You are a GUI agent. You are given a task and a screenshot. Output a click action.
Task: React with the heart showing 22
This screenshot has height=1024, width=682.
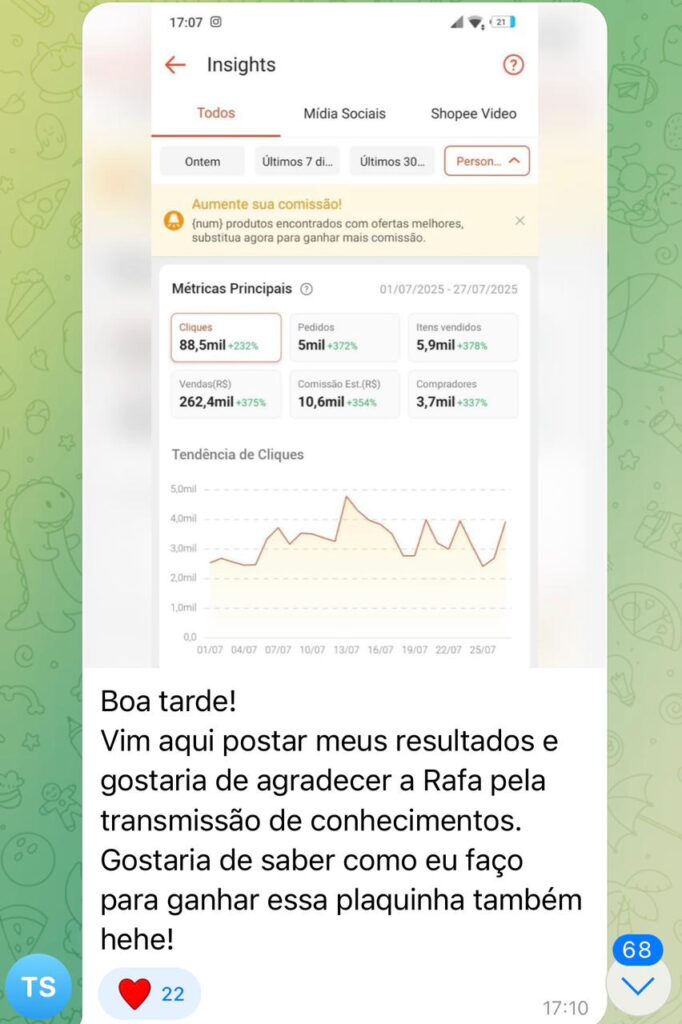click(149, 993)
